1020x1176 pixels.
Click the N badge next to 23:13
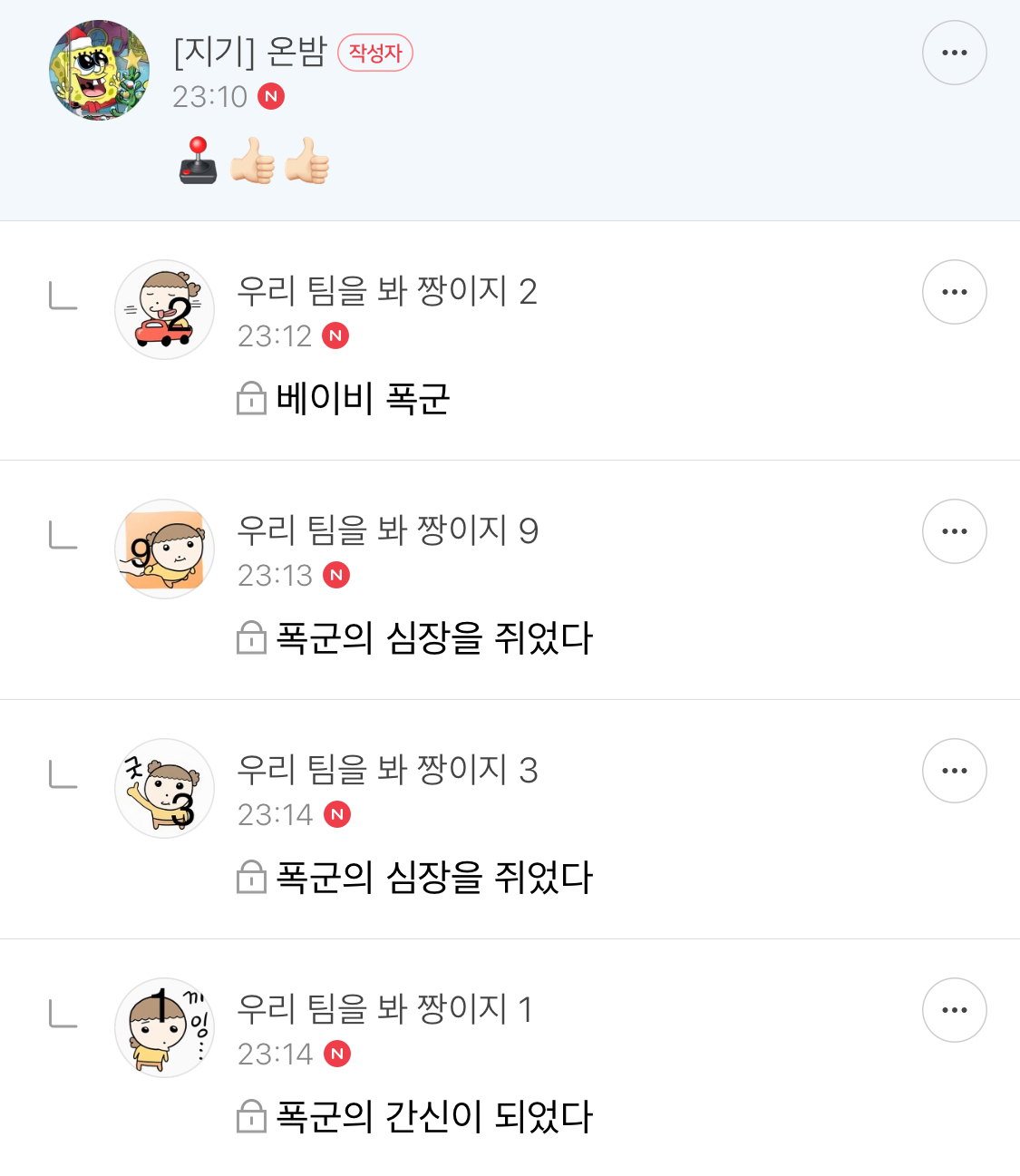[336, 575]
